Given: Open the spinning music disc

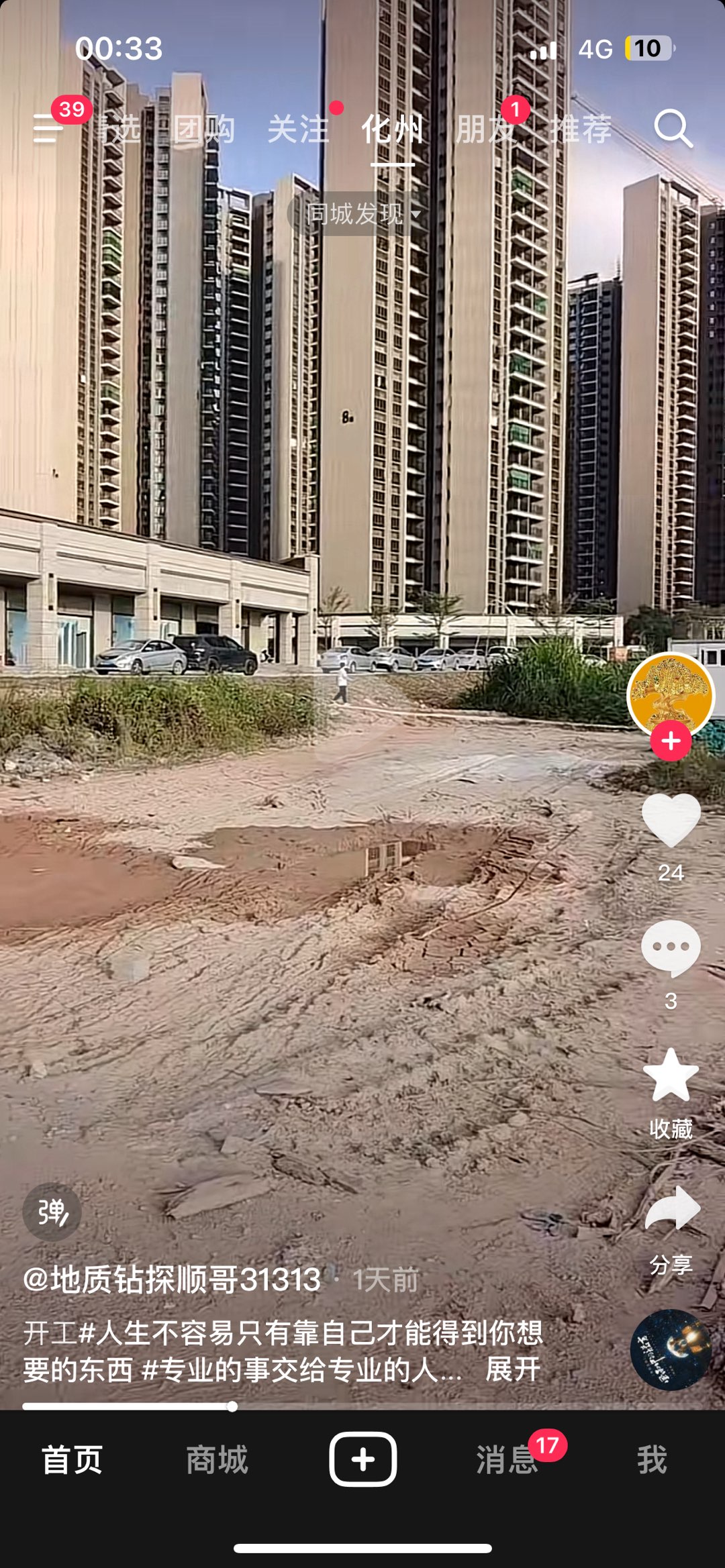Looking at the screenshot, I should pos(671,1349).
